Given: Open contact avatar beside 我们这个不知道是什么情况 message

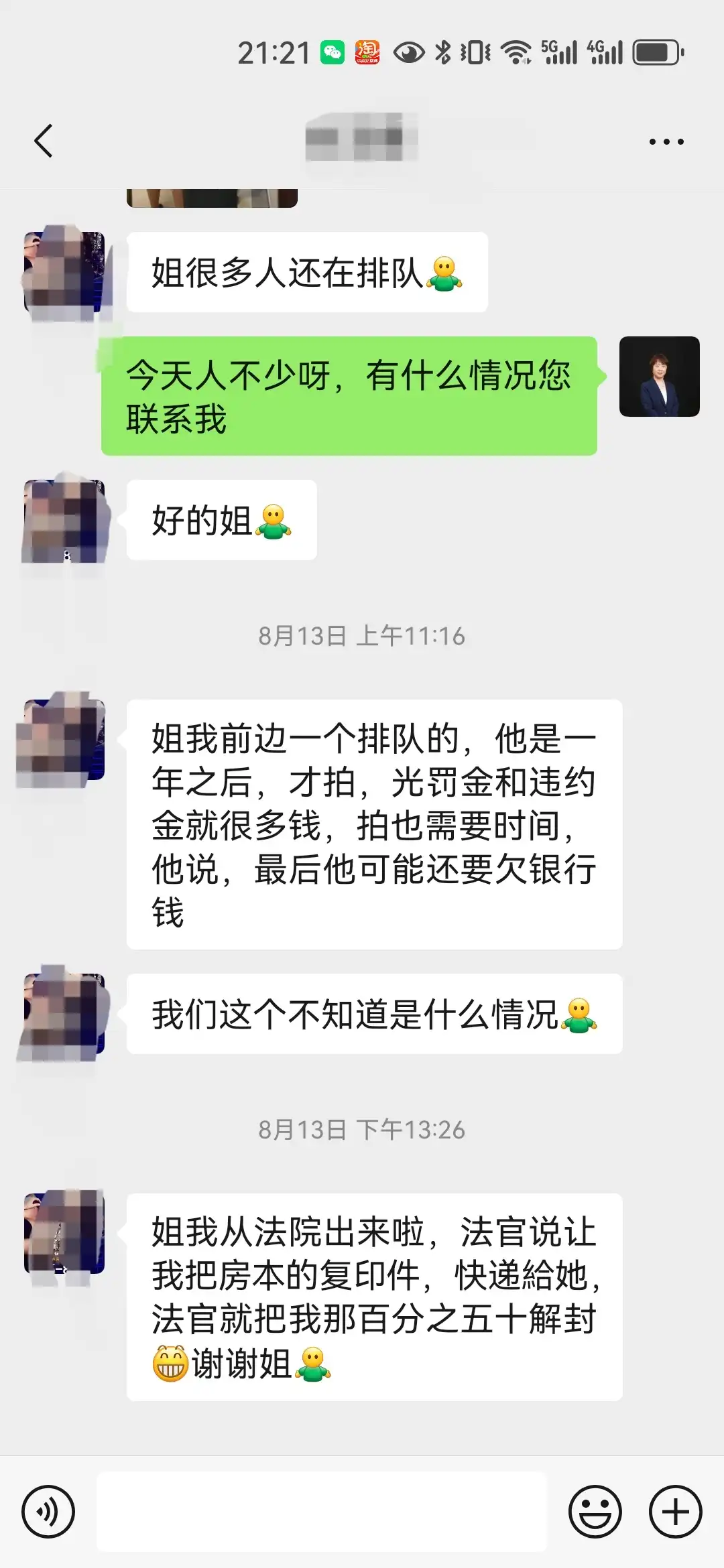Looking at the screenshot, I should [64, 1014].
